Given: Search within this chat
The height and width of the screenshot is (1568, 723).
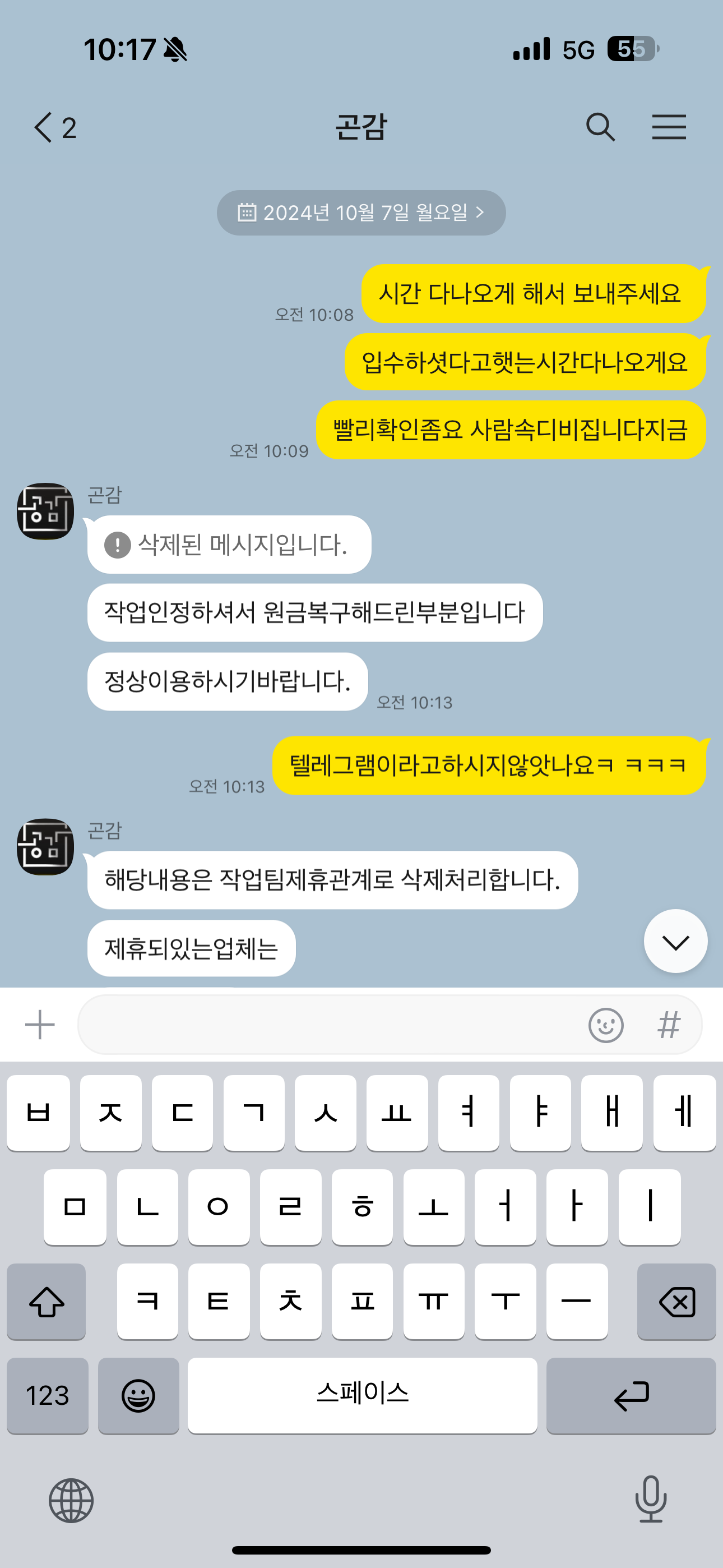Looking at the screenshot, I should (x=600, y=127).
